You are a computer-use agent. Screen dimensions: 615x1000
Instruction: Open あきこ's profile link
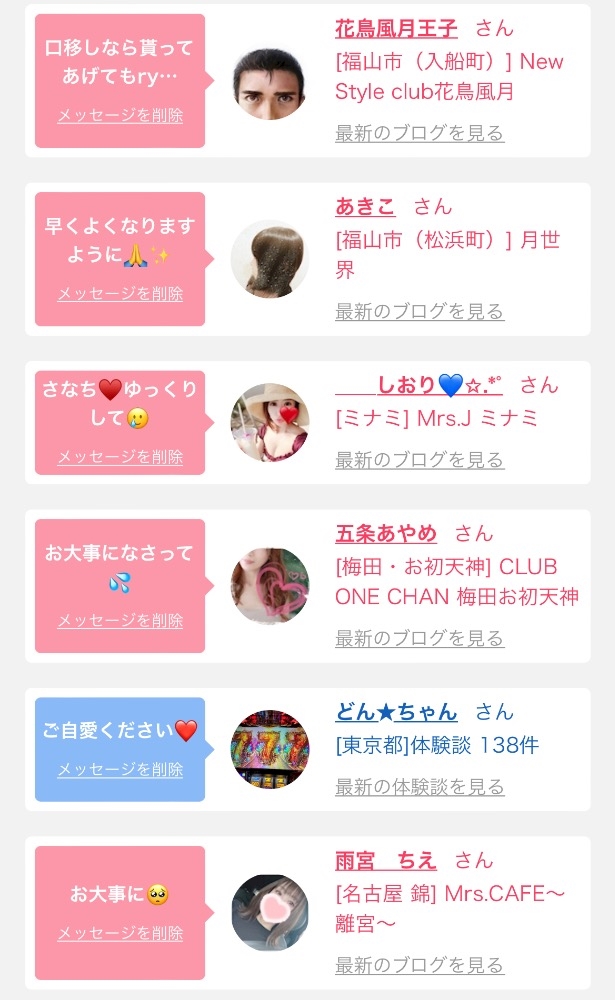[365, 207]
